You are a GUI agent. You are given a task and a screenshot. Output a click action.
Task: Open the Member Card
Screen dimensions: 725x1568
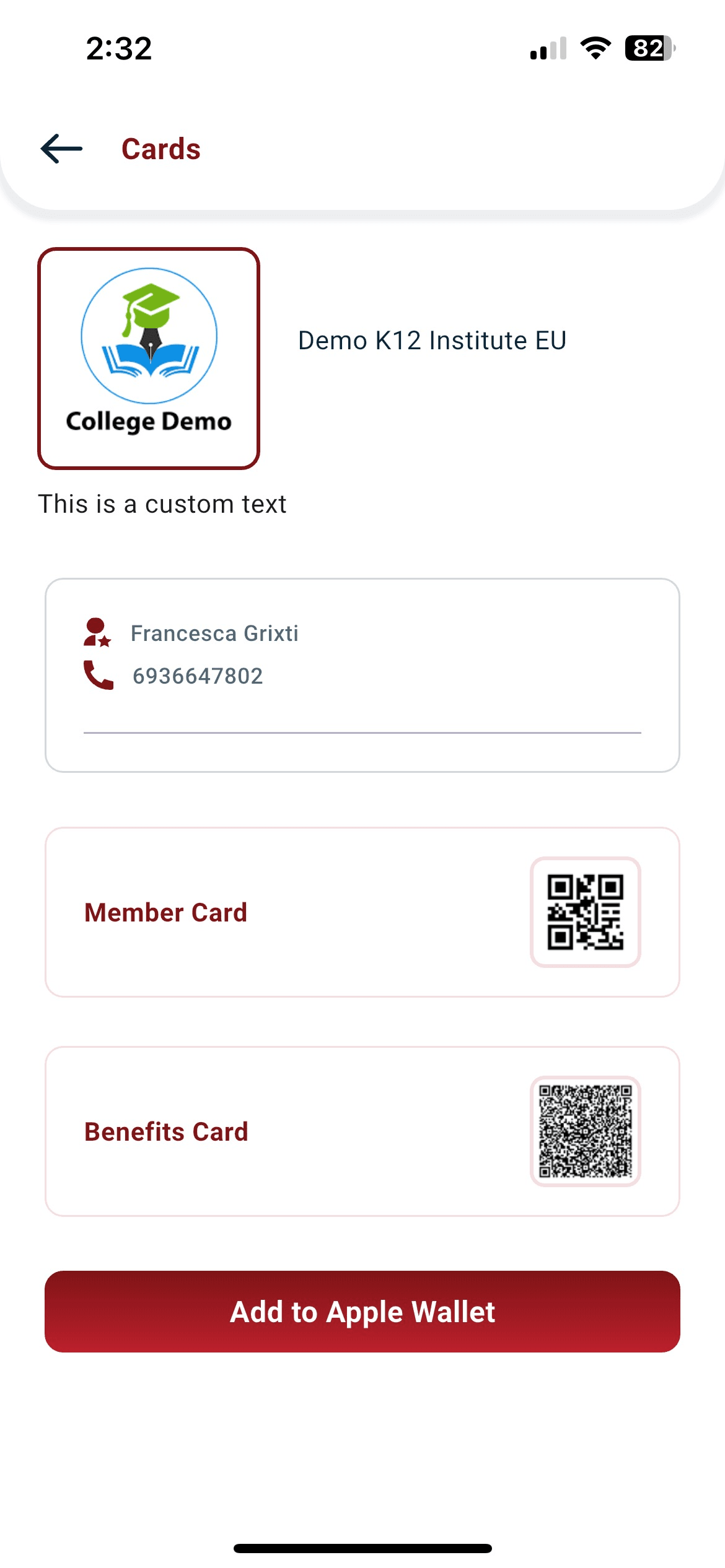pyautogui.click(x=362, y=912)
